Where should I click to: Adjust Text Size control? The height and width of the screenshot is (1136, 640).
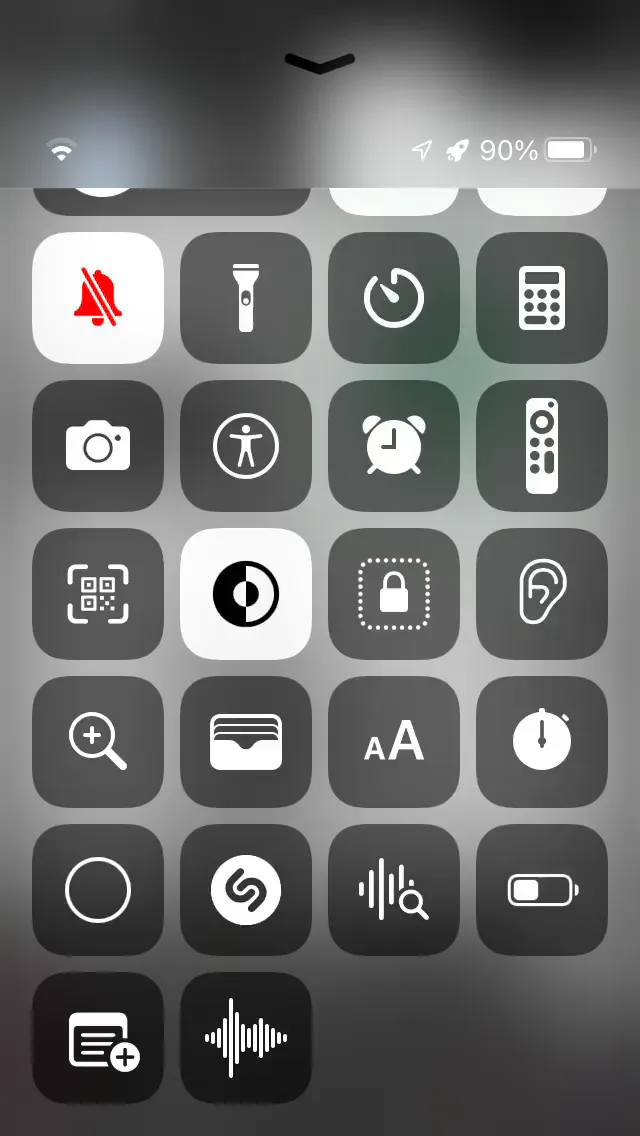[x=394, y=741]
